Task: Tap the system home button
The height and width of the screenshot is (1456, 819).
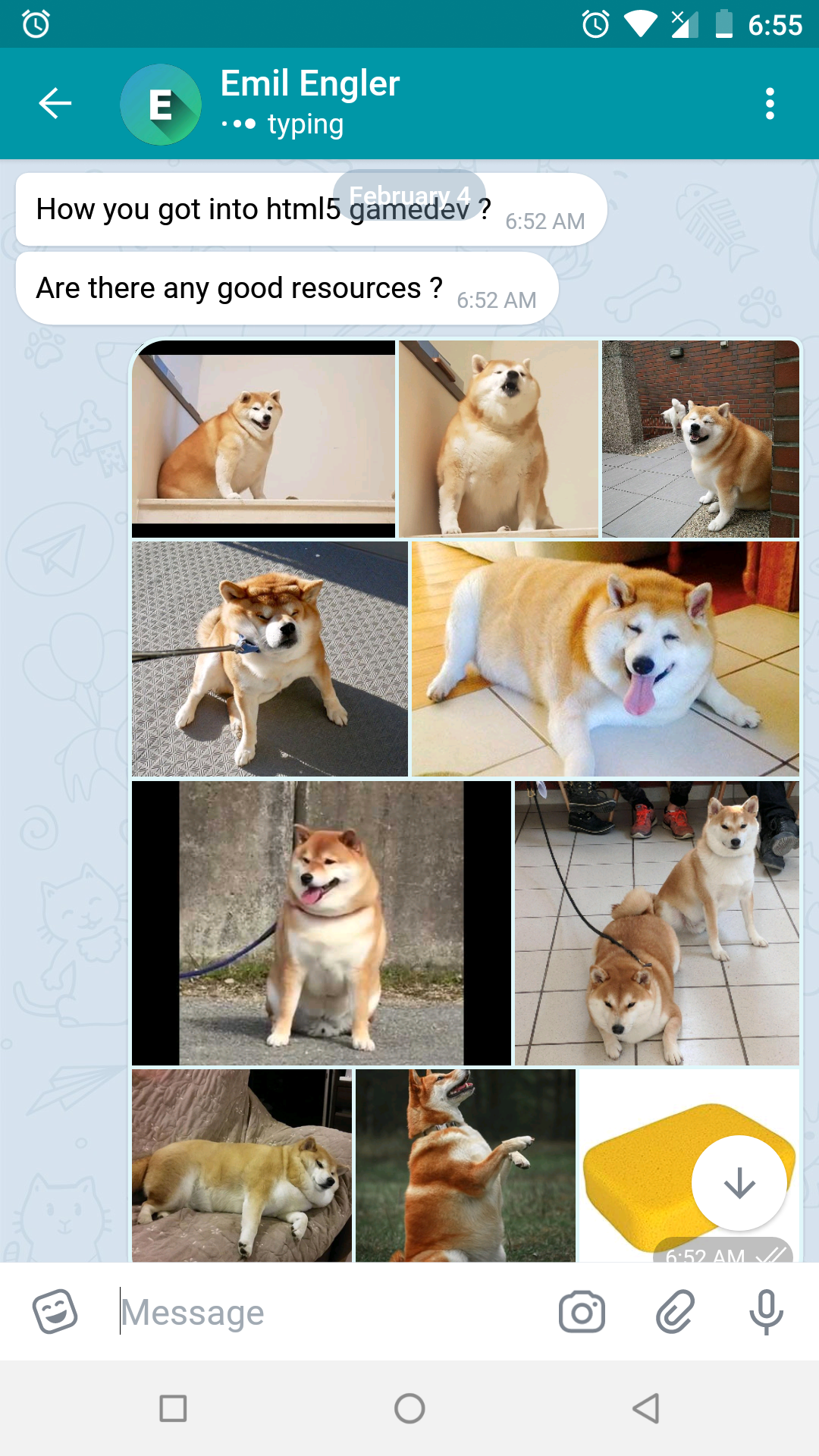Action: click(x=409, y=1409)
